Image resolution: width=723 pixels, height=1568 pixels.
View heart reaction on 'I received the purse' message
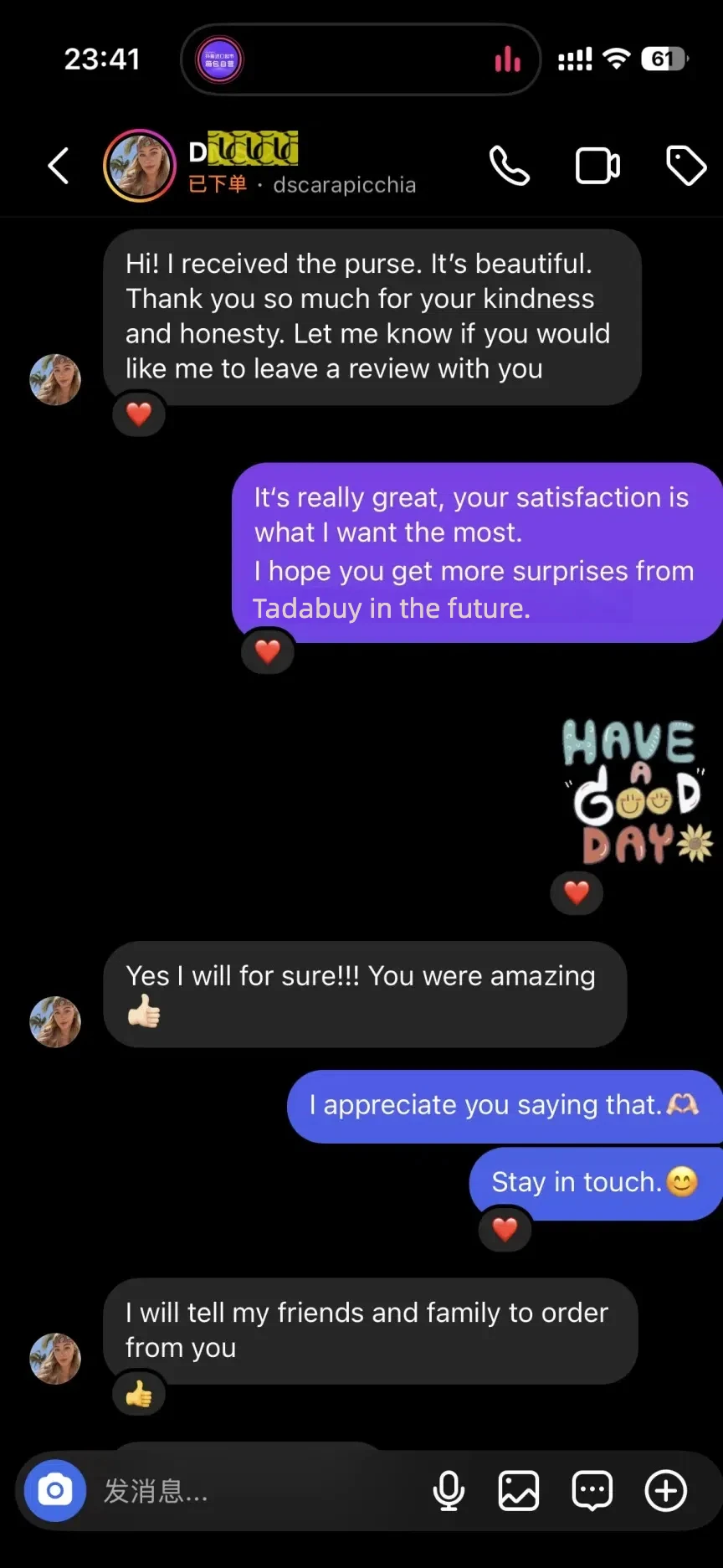coord(139,414)
